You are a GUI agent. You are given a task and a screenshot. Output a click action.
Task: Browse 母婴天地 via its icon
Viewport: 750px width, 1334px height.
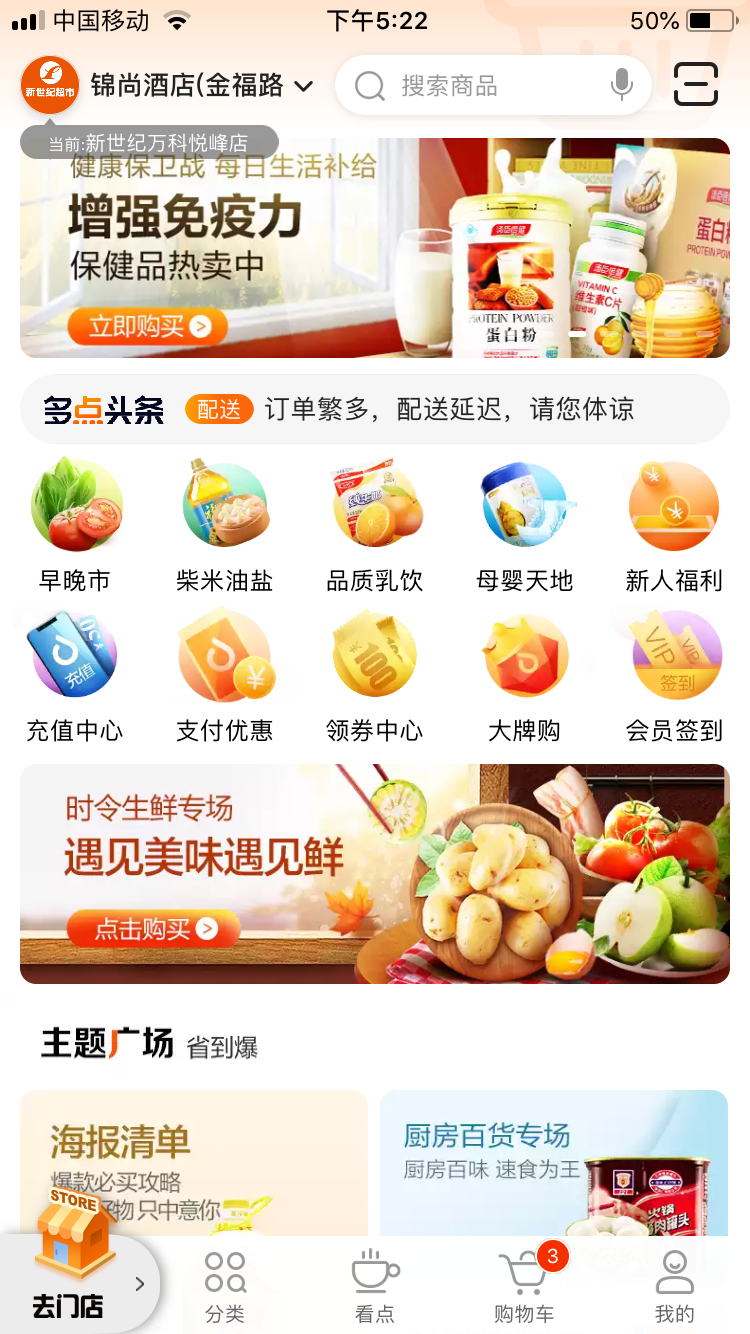point(524,506)
